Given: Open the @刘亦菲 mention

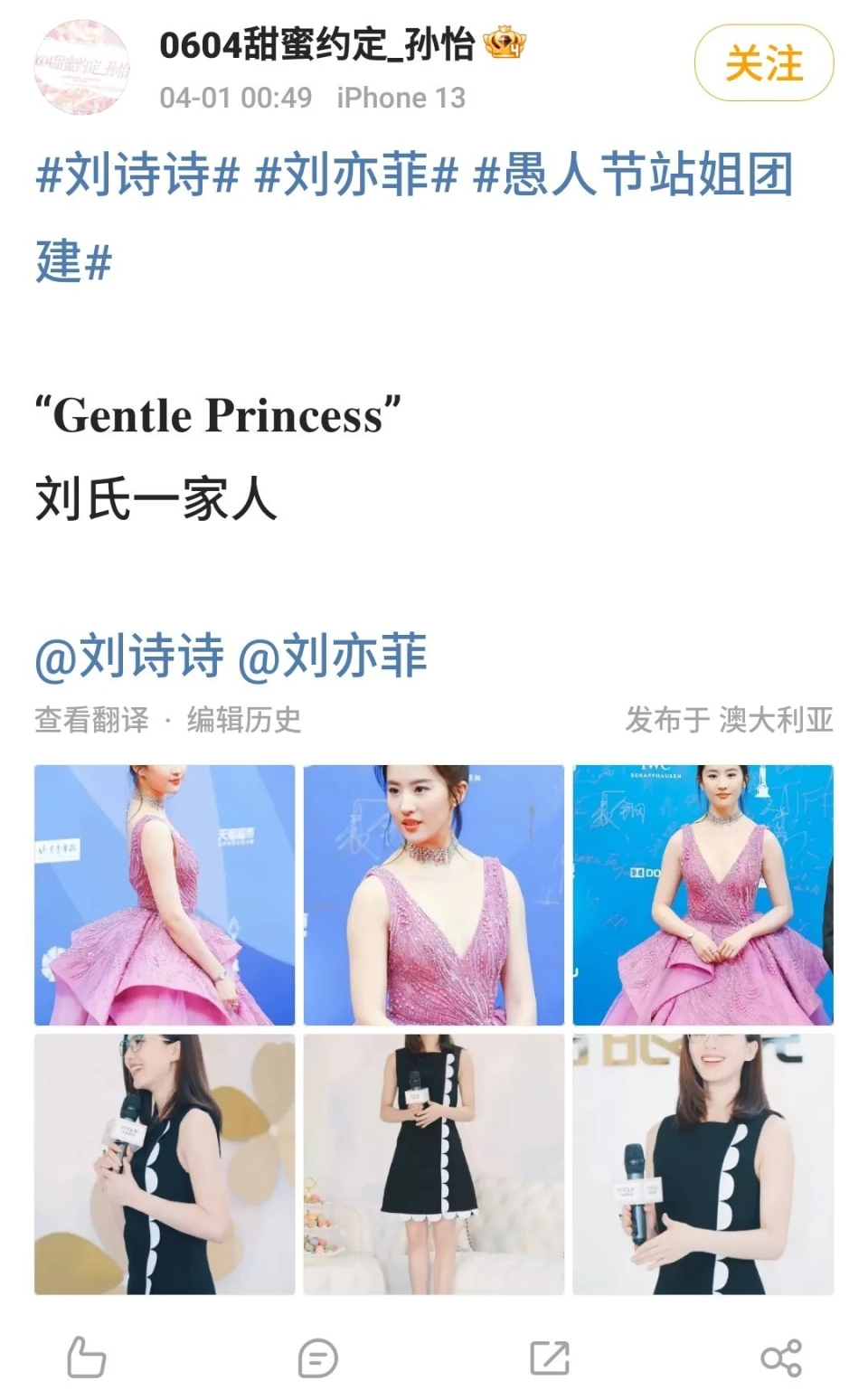Looking at the screenshot, I should pos(332,656).
